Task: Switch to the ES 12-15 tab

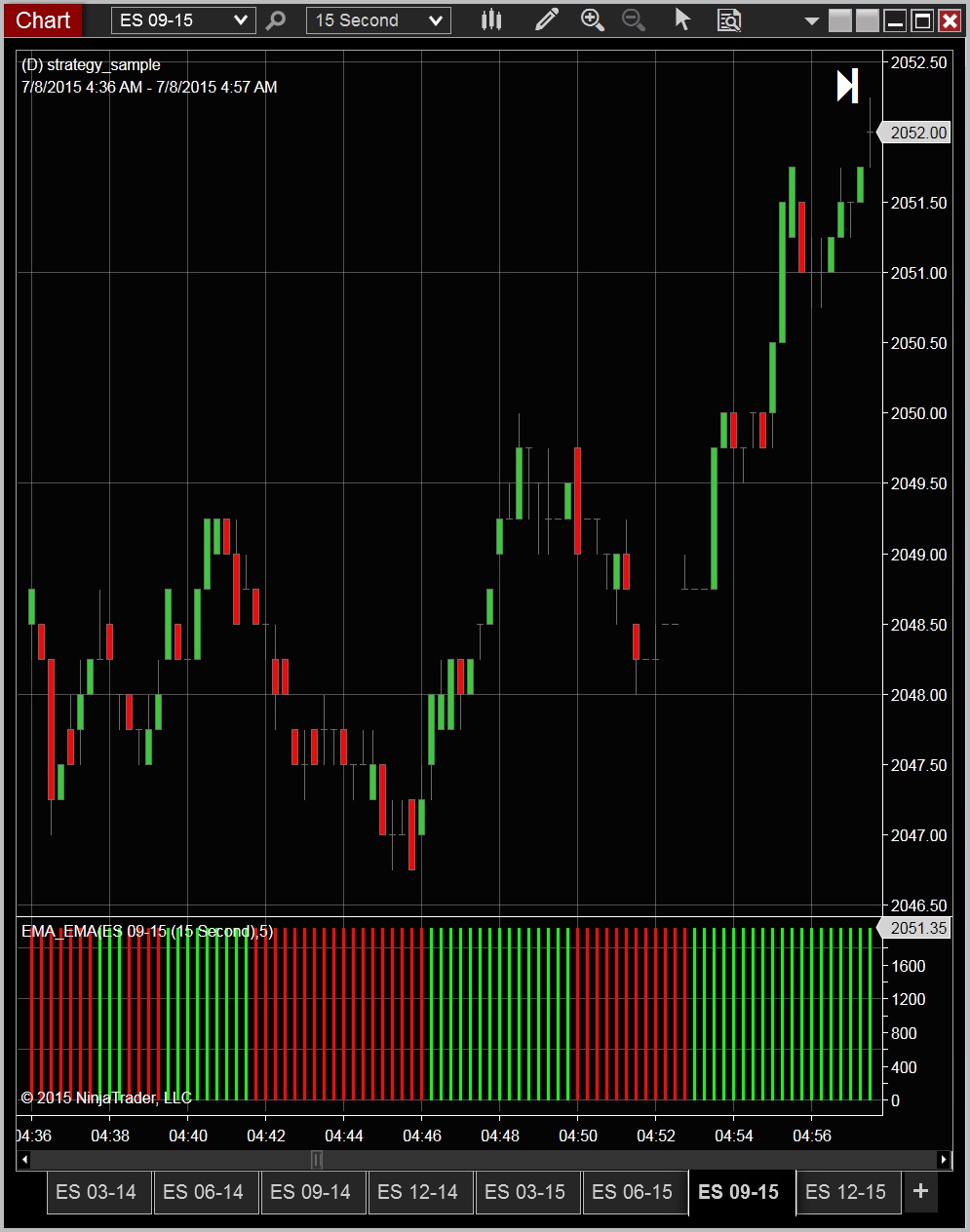Action: [845, 1192]
